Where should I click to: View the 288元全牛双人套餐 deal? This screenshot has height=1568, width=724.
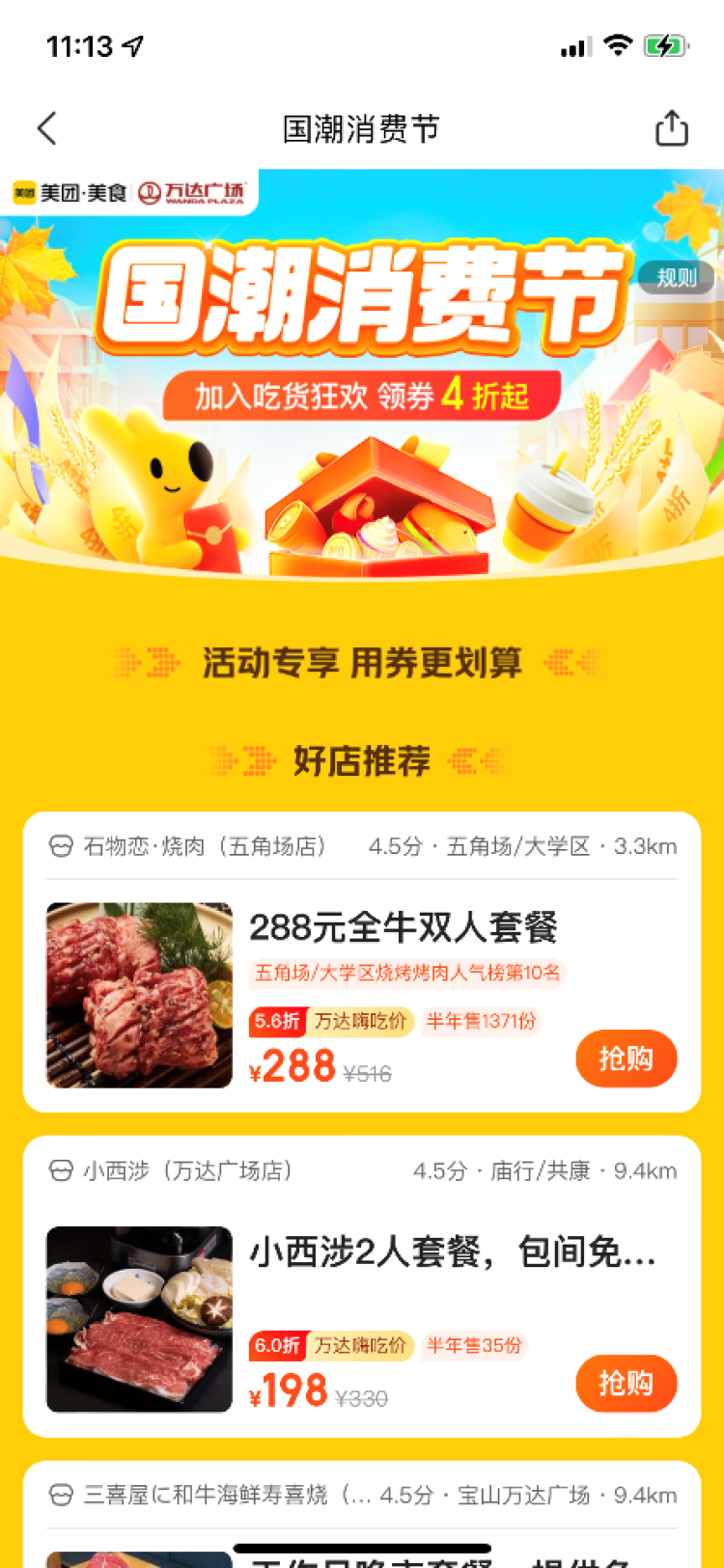point(403,927)
